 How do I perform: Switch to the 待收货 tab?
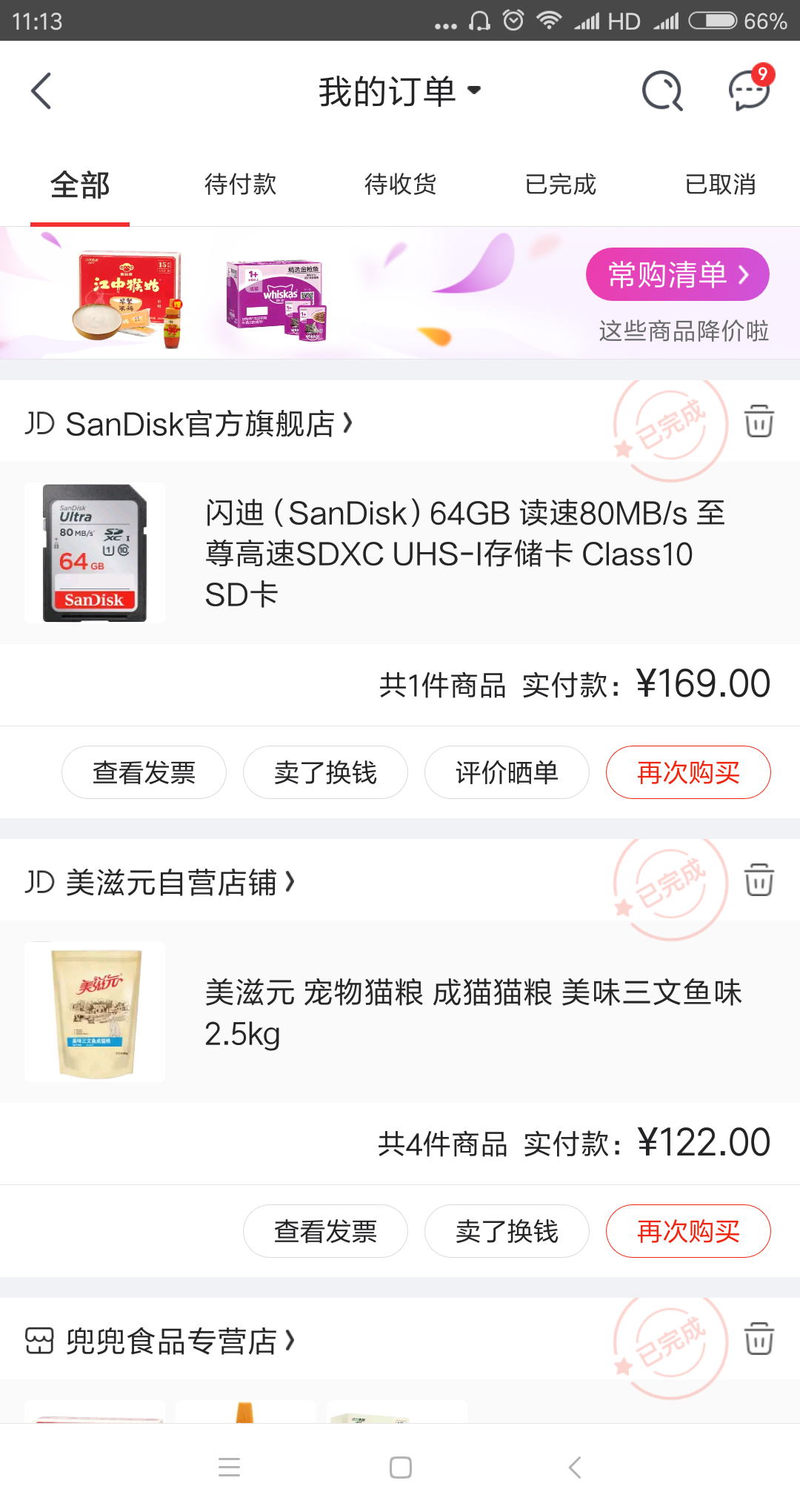pyautogui.click(x=400, y=185)
